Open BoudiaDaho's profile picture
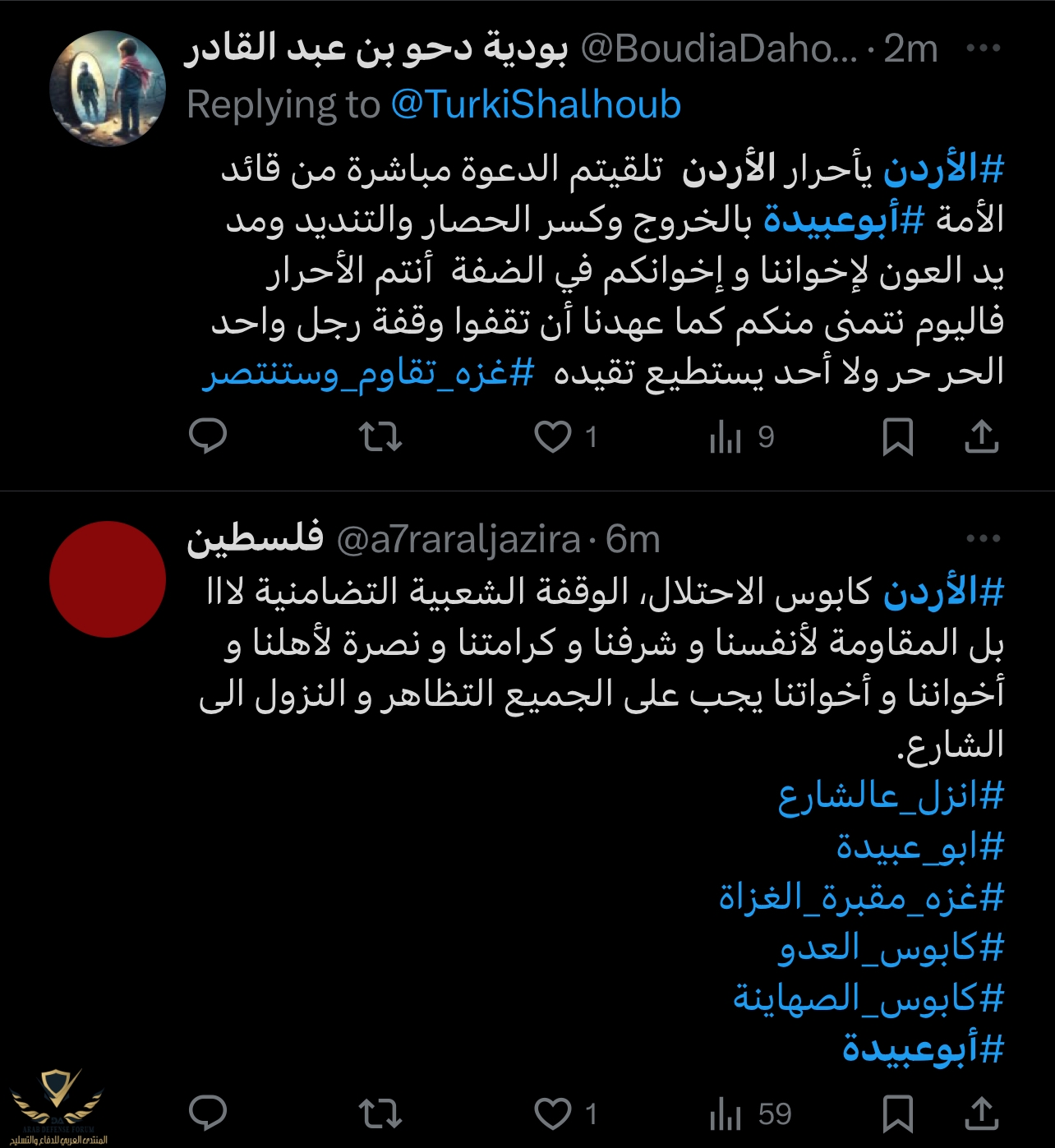 pos(108,89)
